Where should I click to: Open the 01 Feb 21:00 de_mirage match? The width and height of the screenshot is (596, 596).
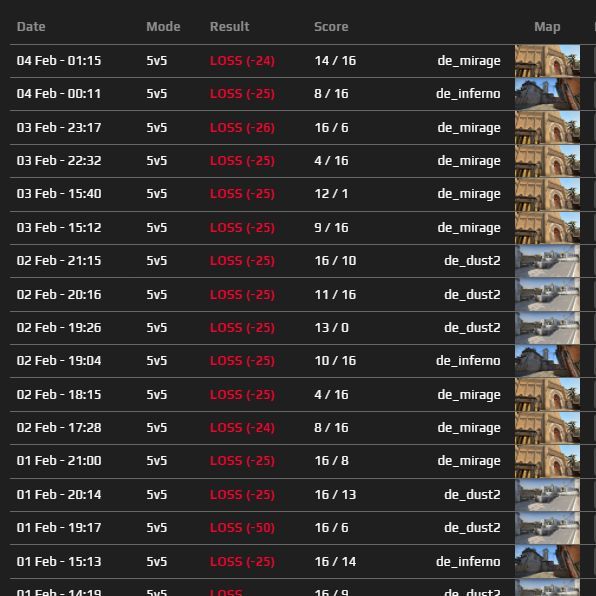click(303, 461)
